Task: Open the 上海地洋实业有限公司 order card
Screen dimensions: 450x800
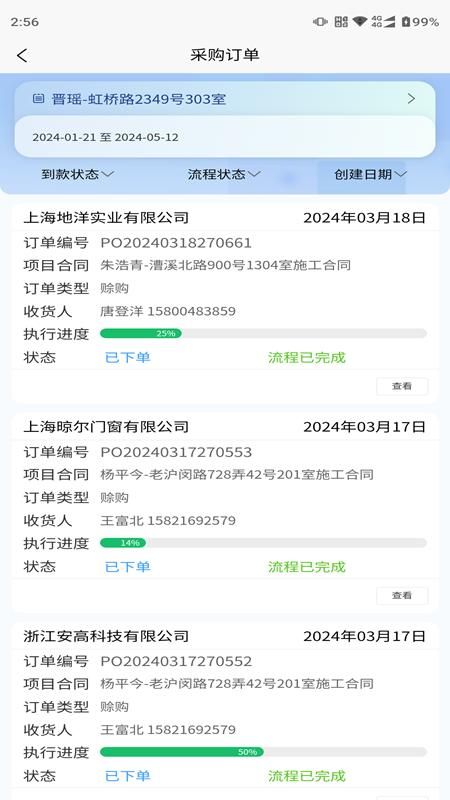Action: pos(224,303)
